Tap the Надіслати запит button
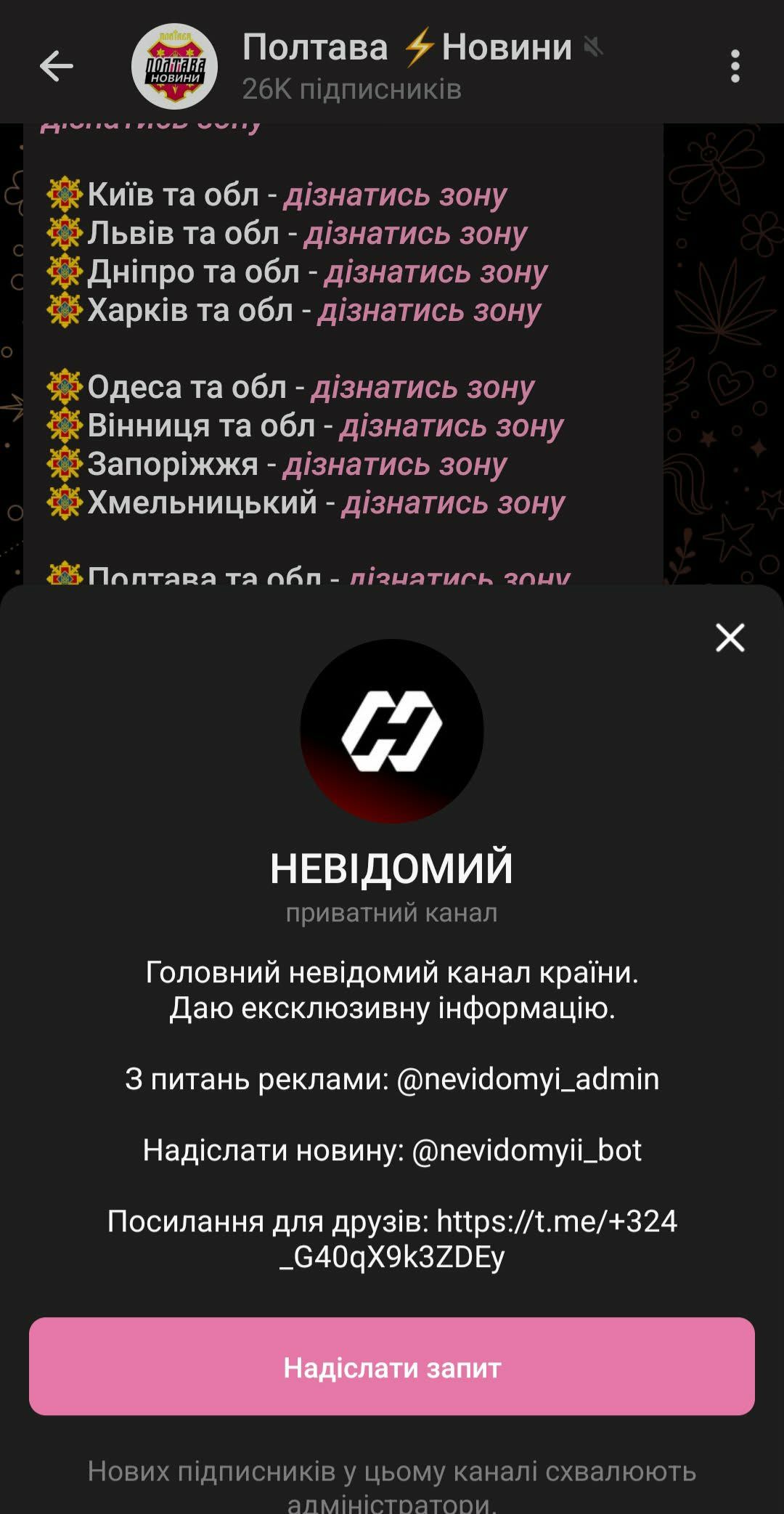 [392, 1367]
